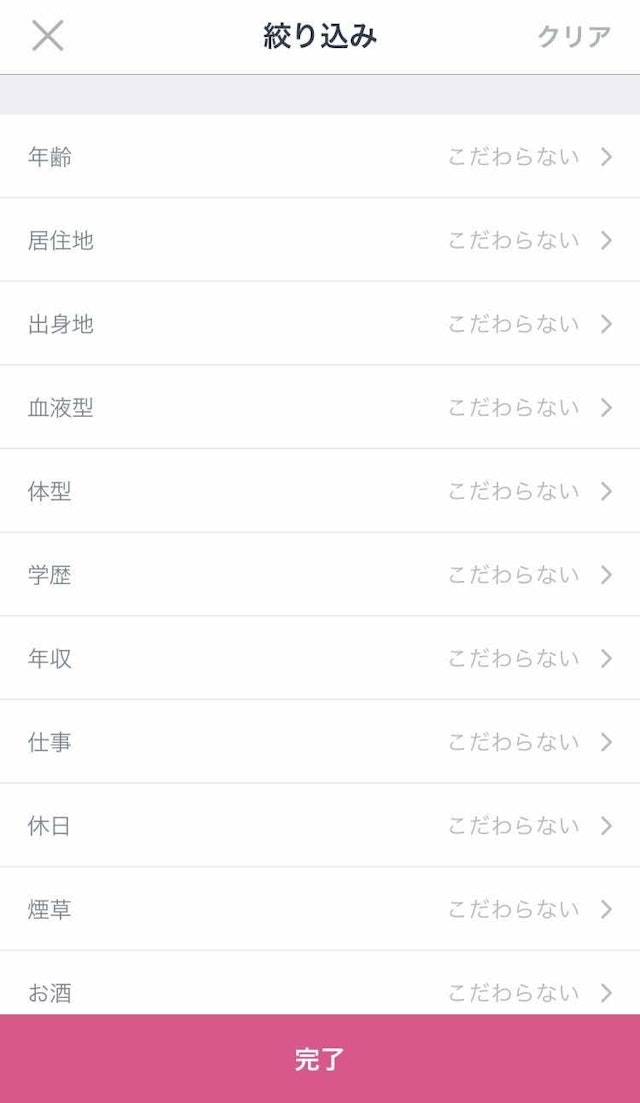Select the 居住地 filter option
Screen dimensions: 640x1103
[x=320, y=241]
